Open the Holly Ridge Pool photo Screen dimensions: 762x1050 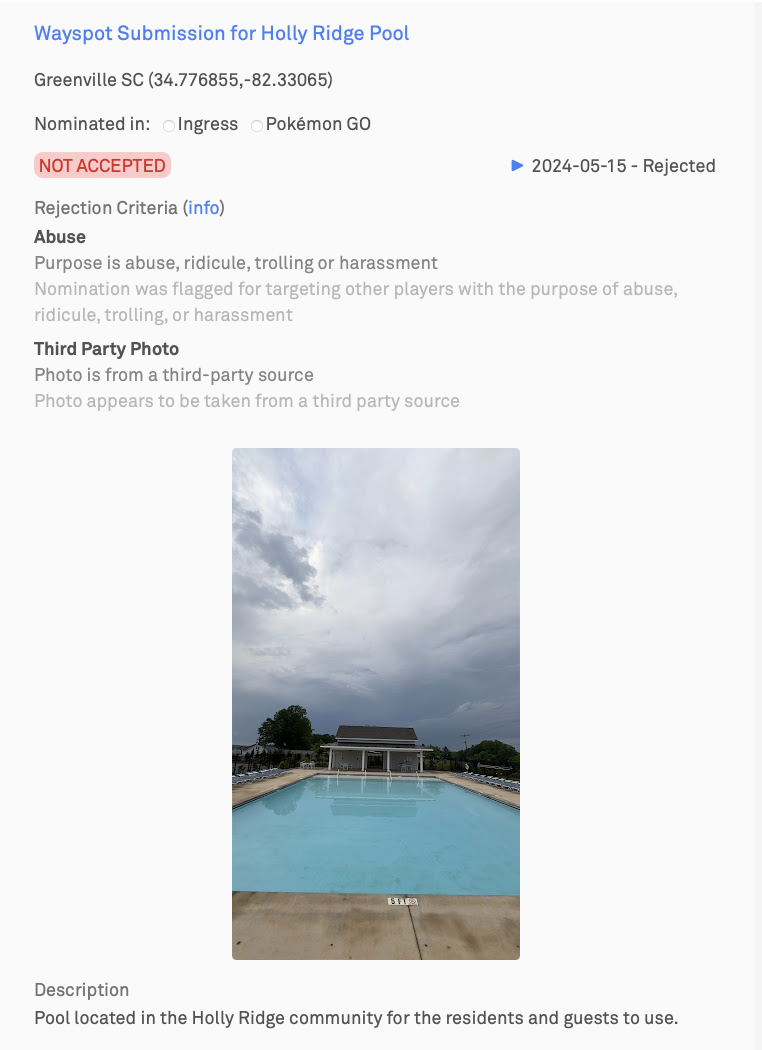[375, 703]
